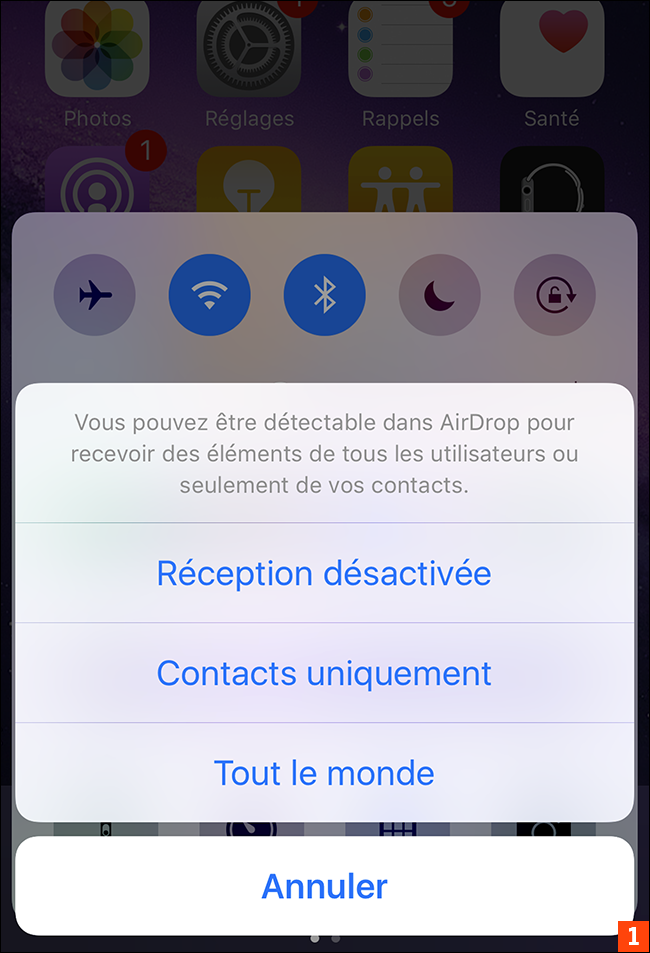This screenshot has width=650, height=953.
Task: Select Tout le monde option
Action: pyautogui.click(x=324, y=773)
